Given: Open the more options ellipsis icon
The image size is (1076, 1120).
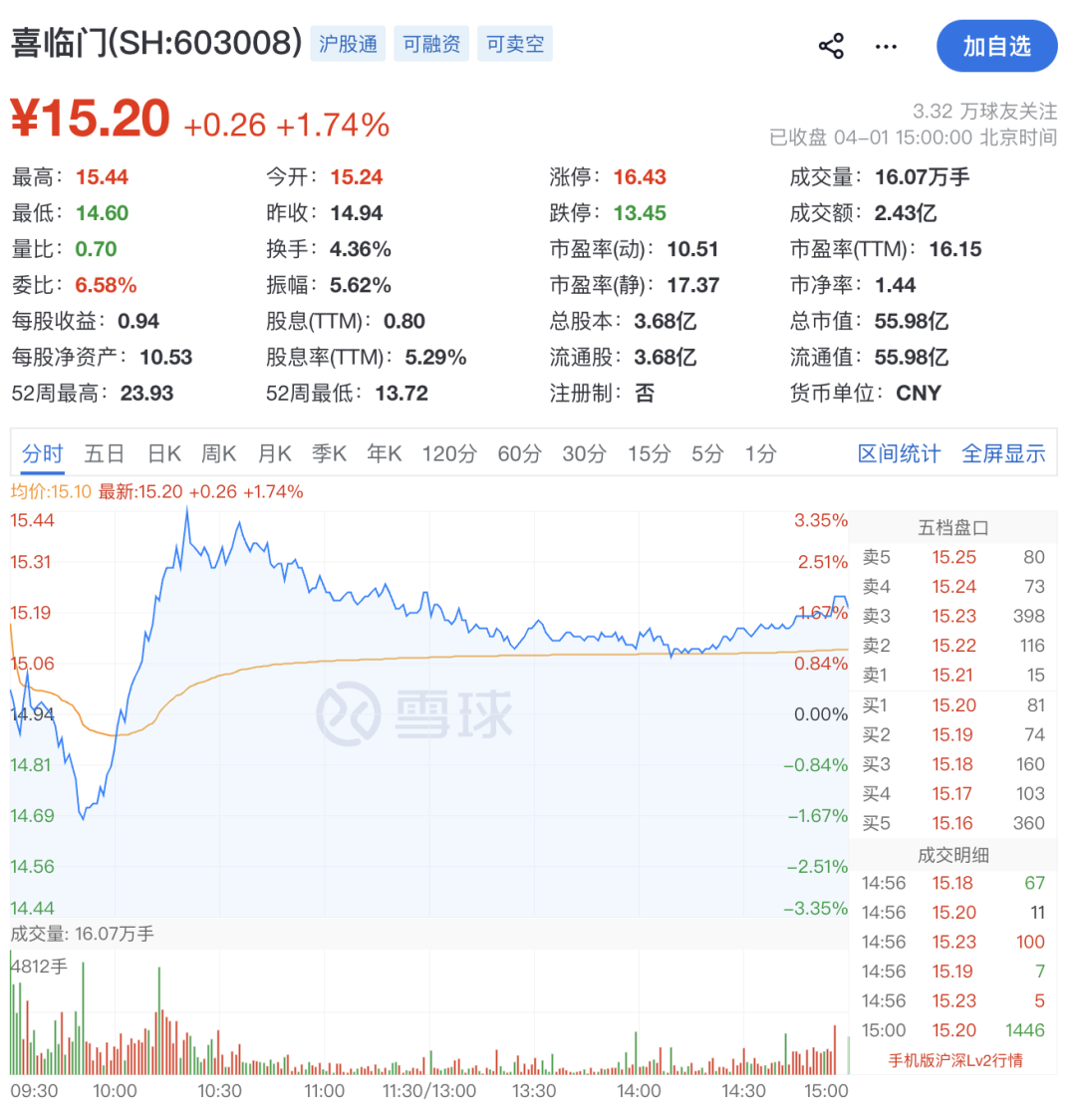Looking at the screenshot, I should 885,44.
